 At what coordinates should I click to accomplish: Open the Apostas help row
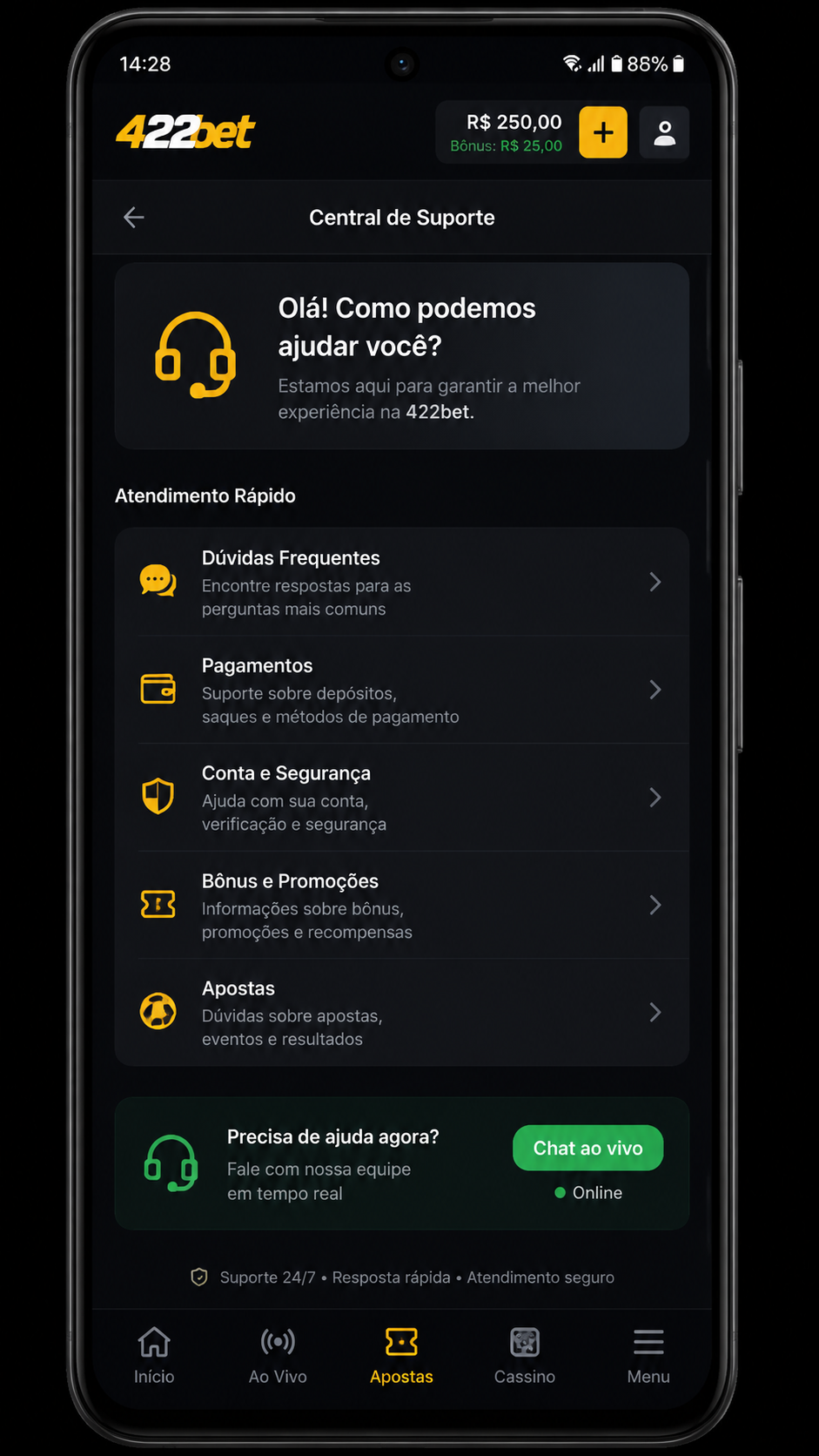point(401,1013)
